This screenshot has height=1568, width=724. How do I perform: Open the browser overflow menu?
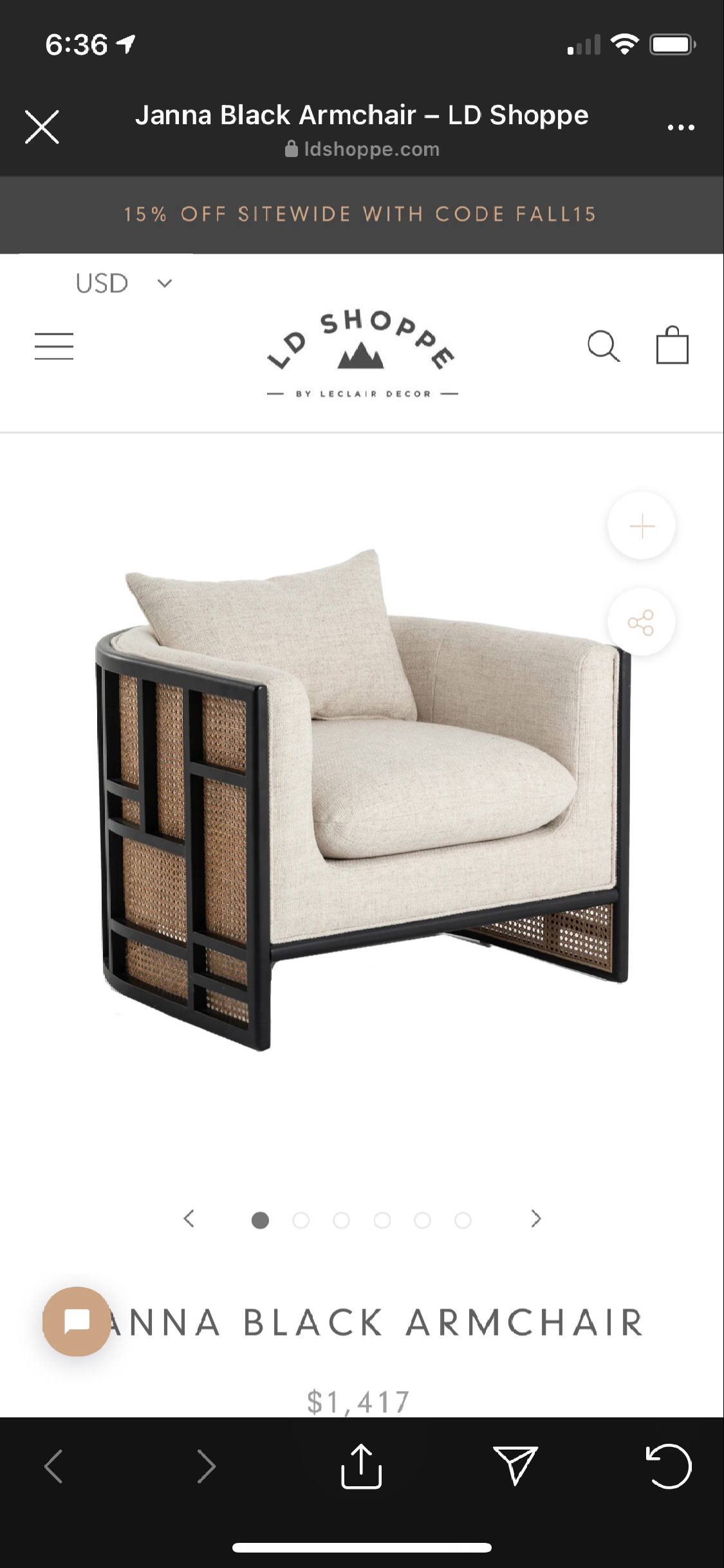(680, 127)
